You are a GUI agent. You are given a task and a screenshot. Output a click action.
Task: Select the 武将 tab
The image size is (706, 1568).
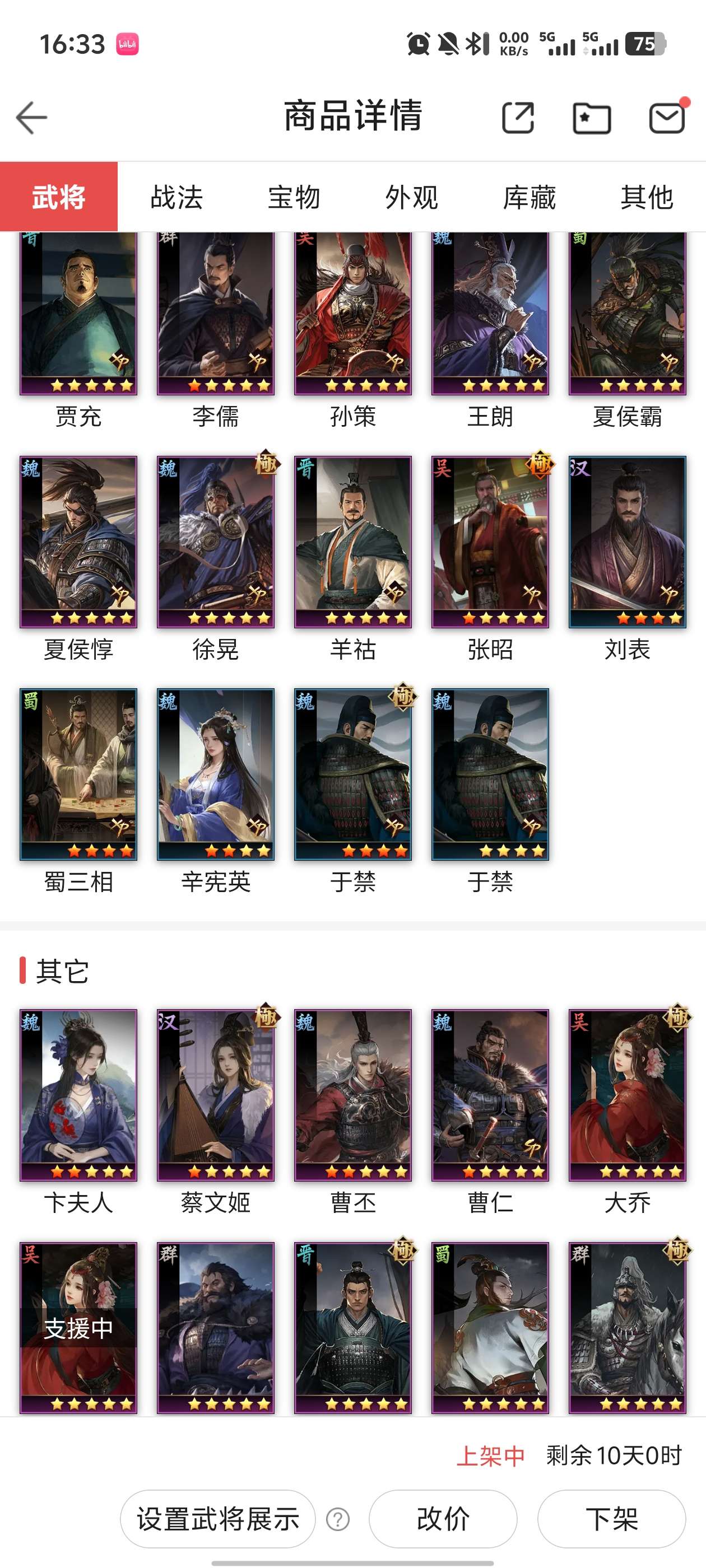coord(59,197)
